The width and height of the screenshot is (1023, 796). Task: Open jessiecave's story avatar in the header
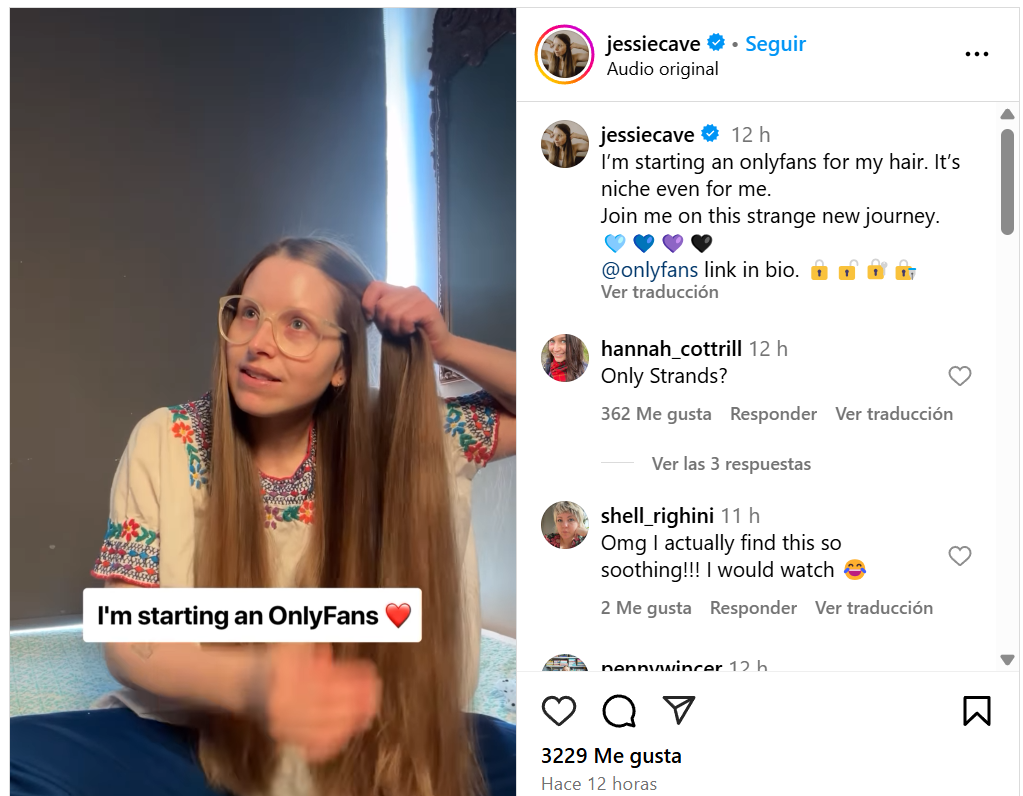(x=565, y=54)
